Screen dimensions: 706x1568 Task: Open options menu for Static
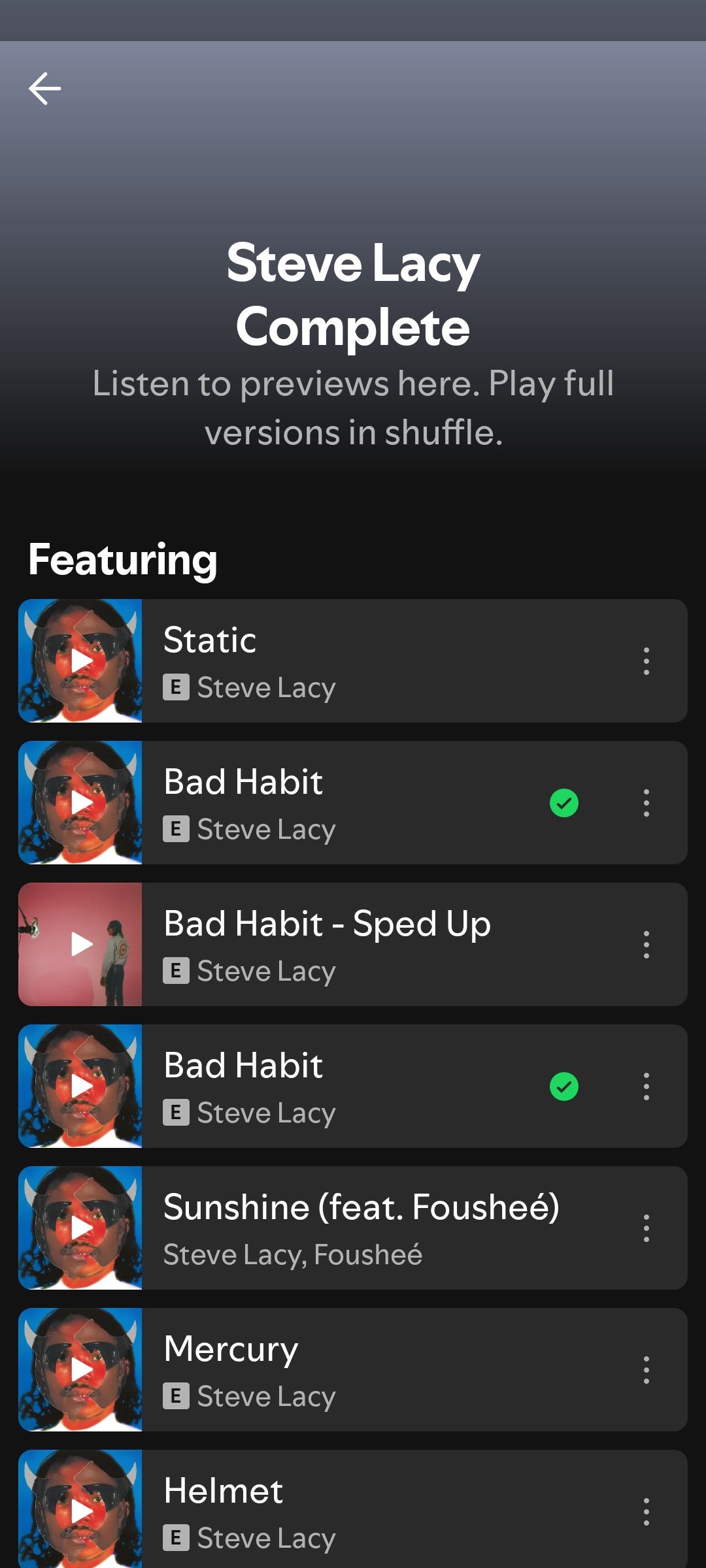[x=646, y=661]
